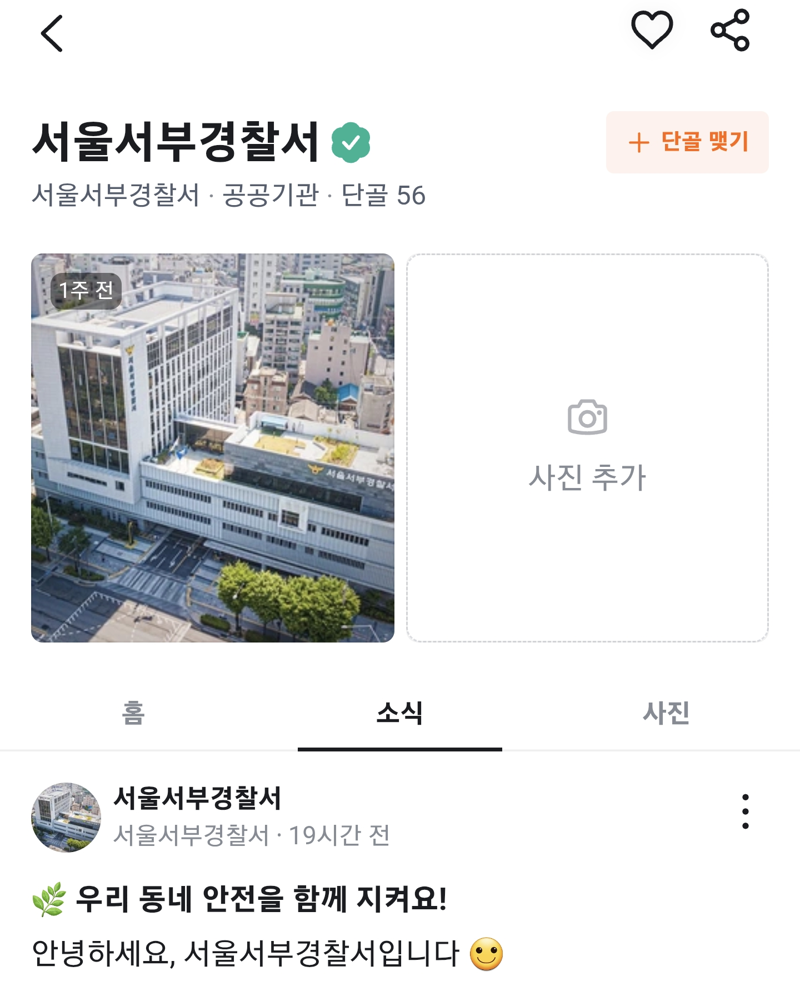The width and height of the screenshot is (800, 986).
Task: Open the post 우리 동네 안전을 함께 지켜요!
Action: click(x=262, y=900)
